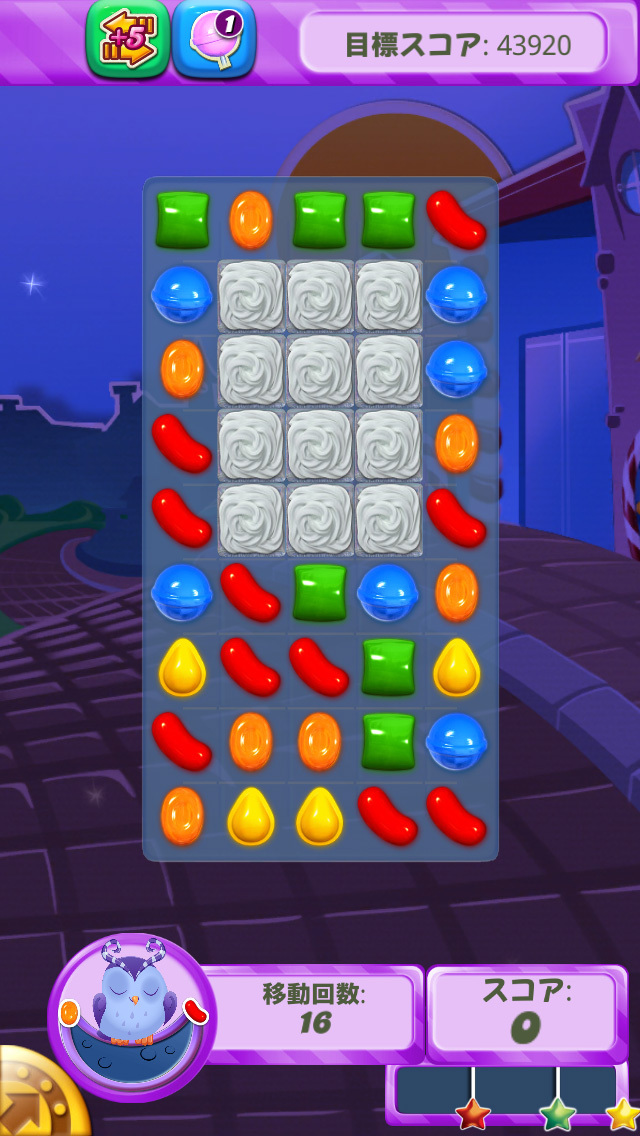640x1136 pixels.
Task: Use the +5 extra moves booster
Action: pyautogui.click(x=128, y=38)
